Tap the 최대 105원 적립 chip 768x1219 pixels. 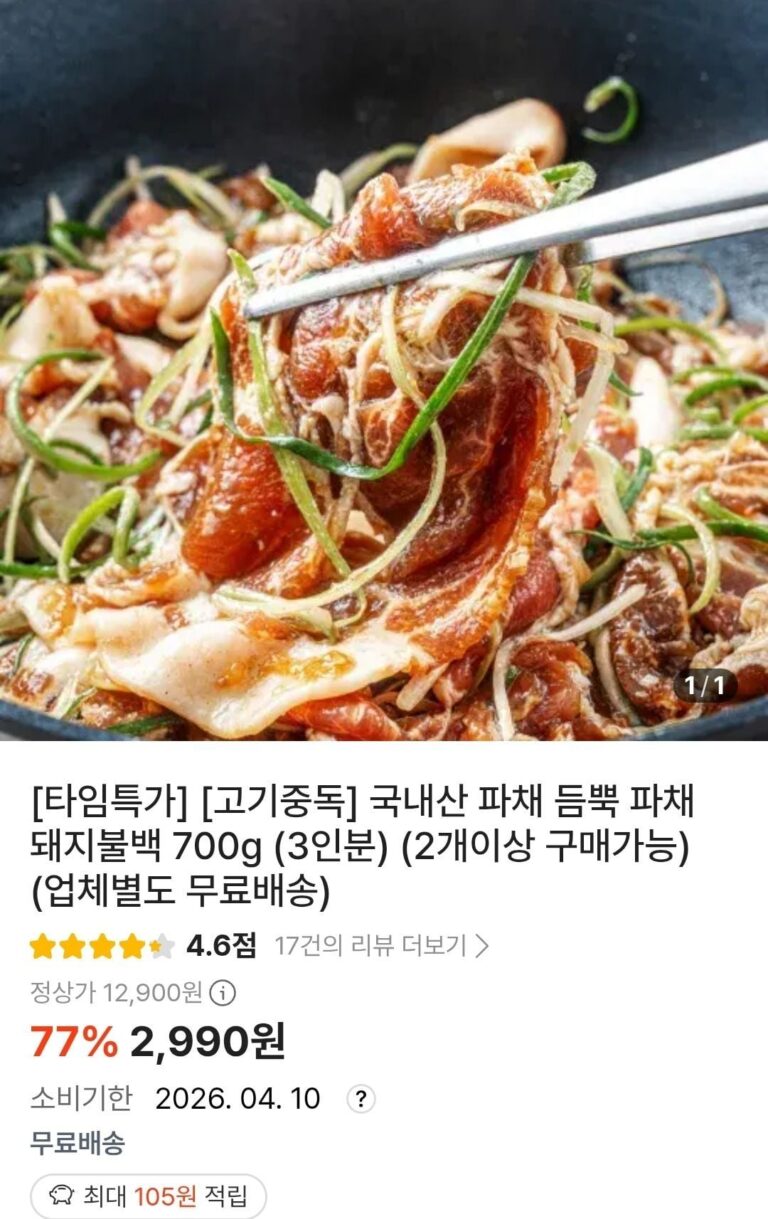coord(148,1195)
